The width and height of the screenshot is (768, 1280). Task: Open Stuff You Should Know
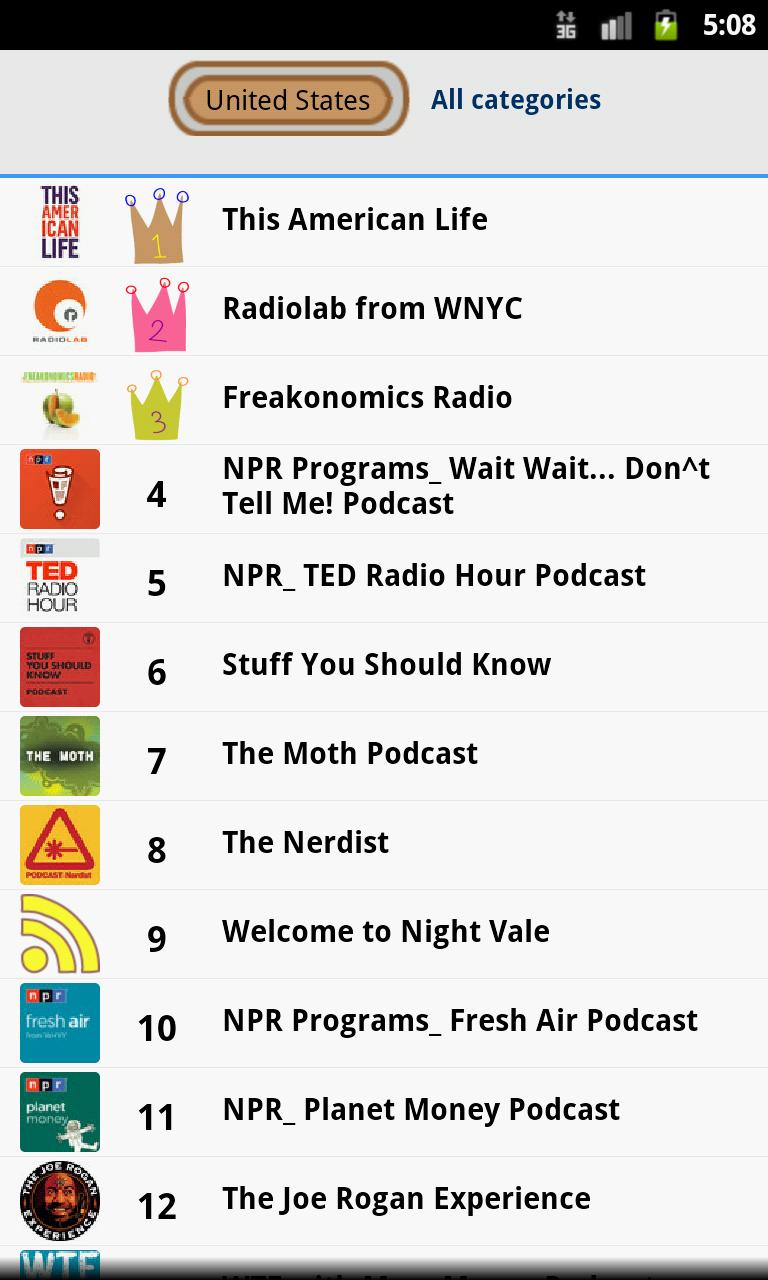pyautogui.click(x=386, y=665)
